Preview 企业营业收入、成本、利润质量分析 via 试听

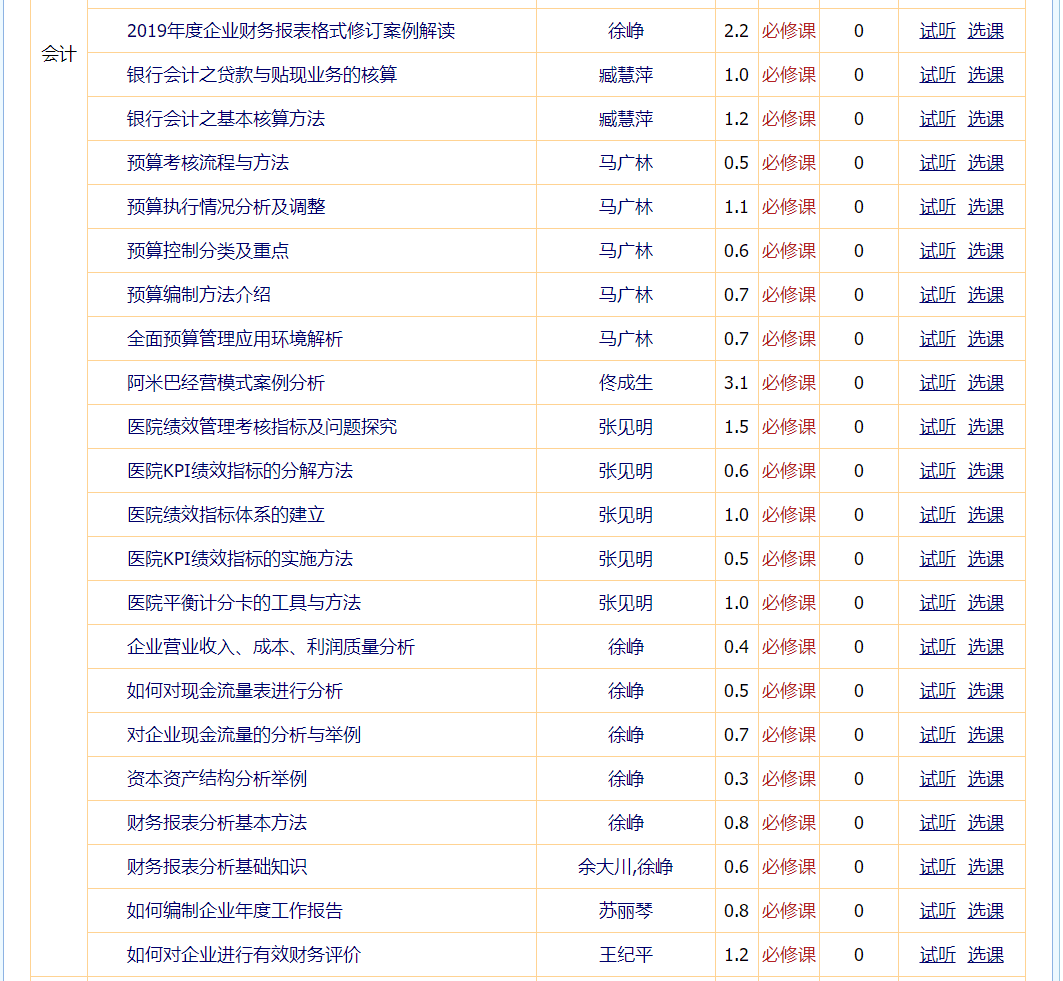937,647
